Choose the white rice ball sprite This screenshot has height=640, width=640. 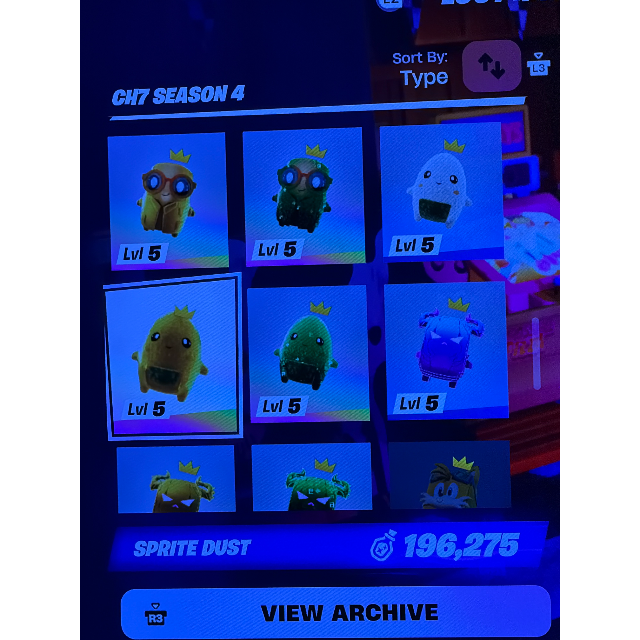(x=442, y=192)
